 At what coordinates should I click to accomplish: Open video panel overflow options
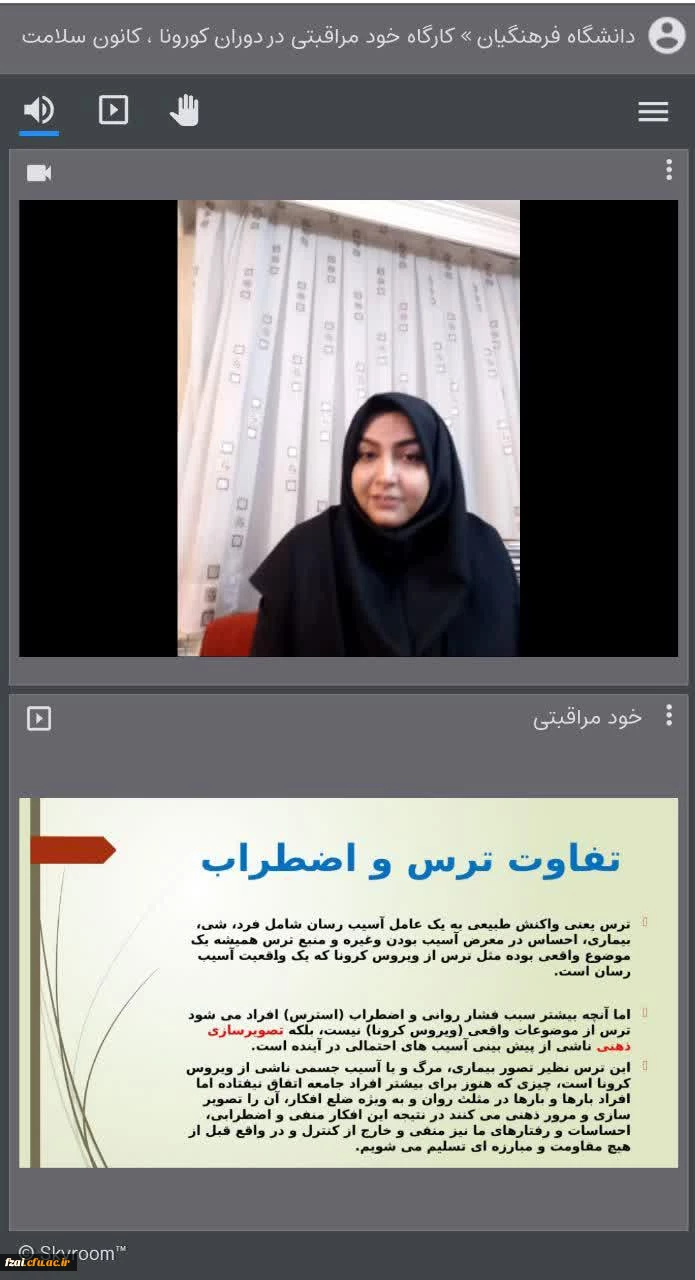(668, 171)
